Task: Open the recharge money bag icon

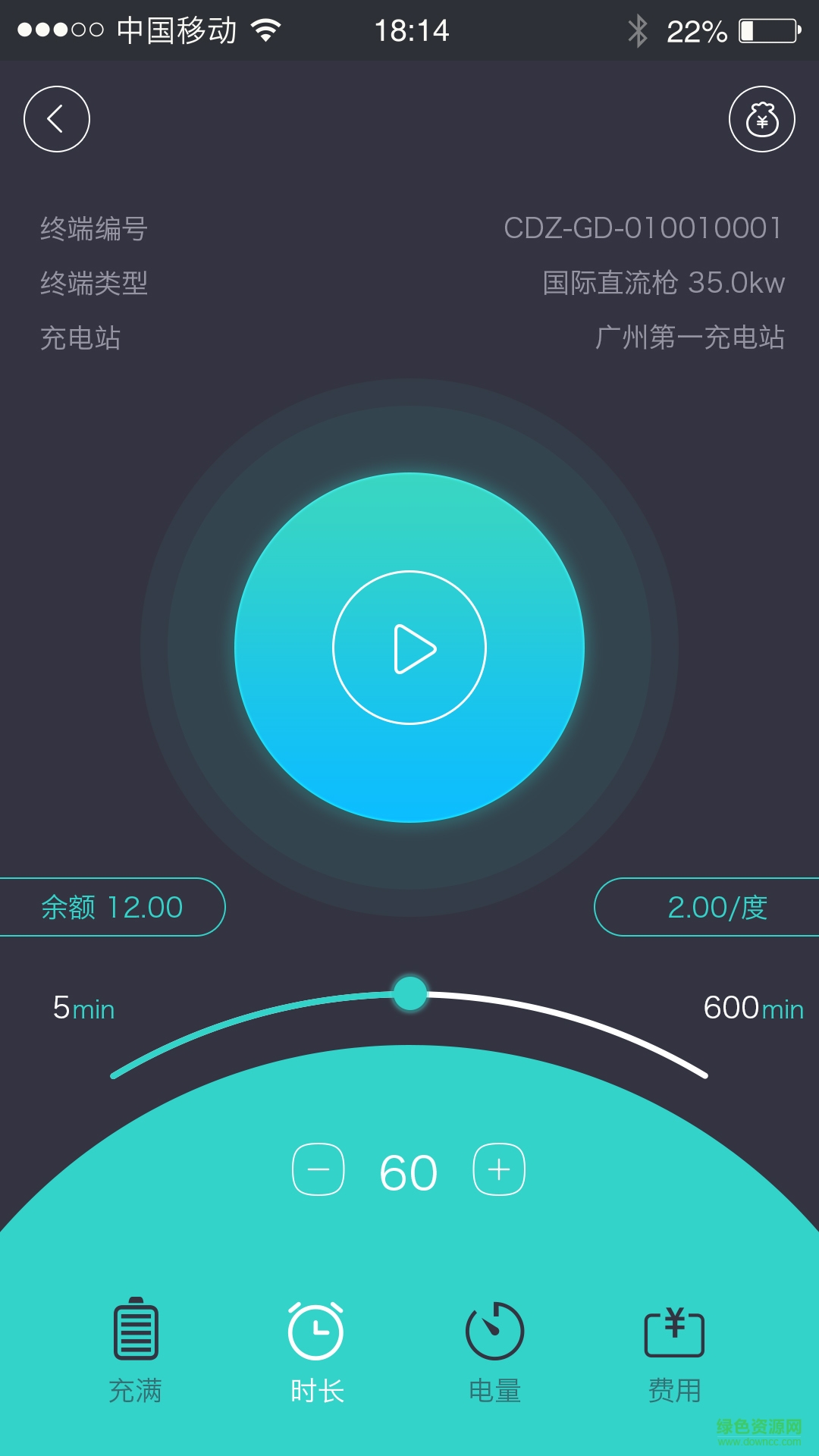Action: (x=762, y=119)
